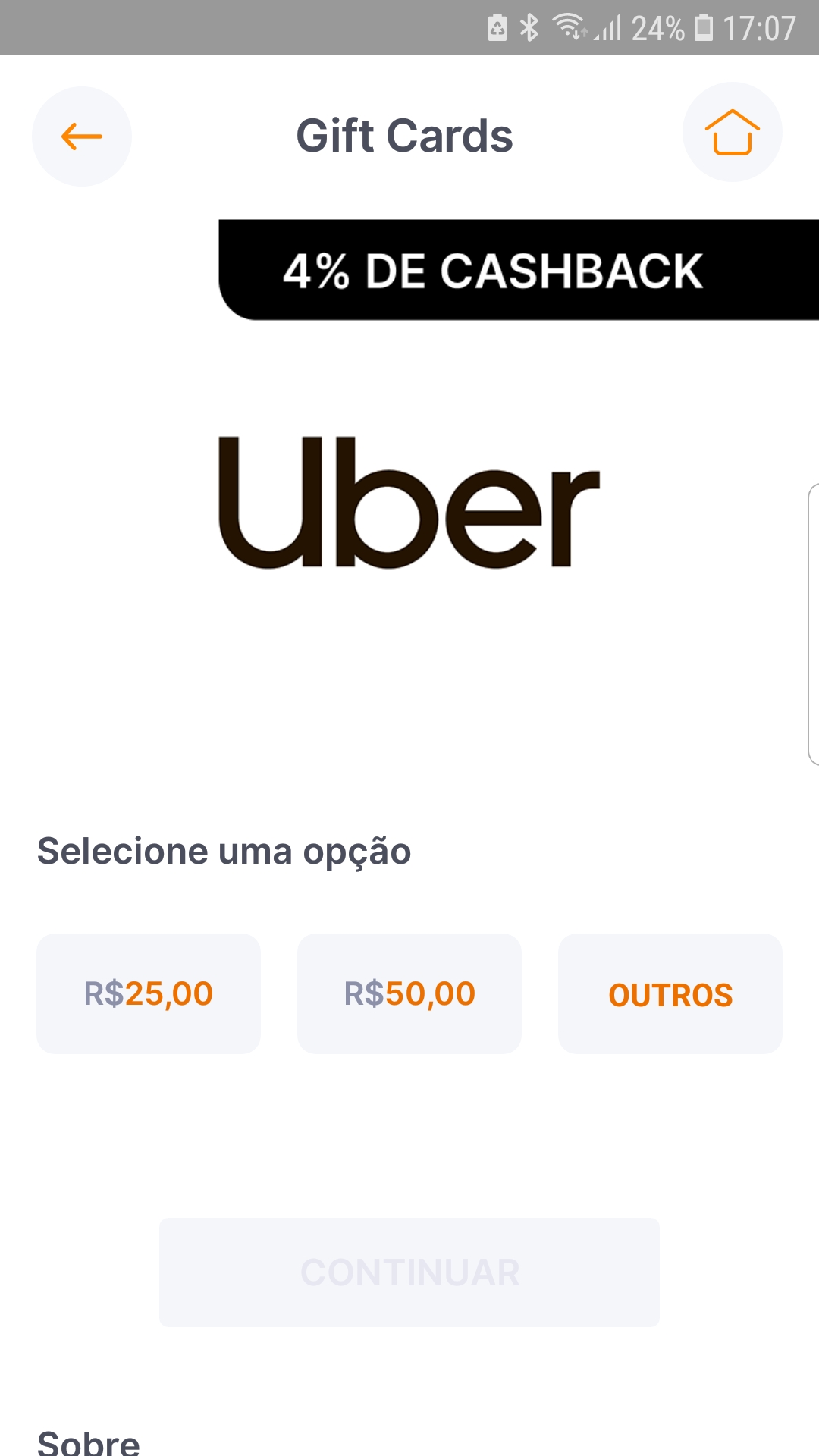Go back using the orange arrow

click(82, 136)
